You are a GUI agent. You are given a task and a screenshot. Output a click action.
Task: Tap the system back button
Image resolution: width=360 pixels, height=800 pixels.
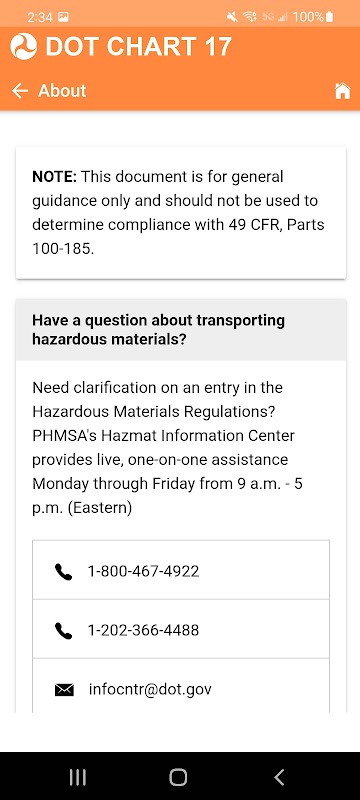[279, 777]
